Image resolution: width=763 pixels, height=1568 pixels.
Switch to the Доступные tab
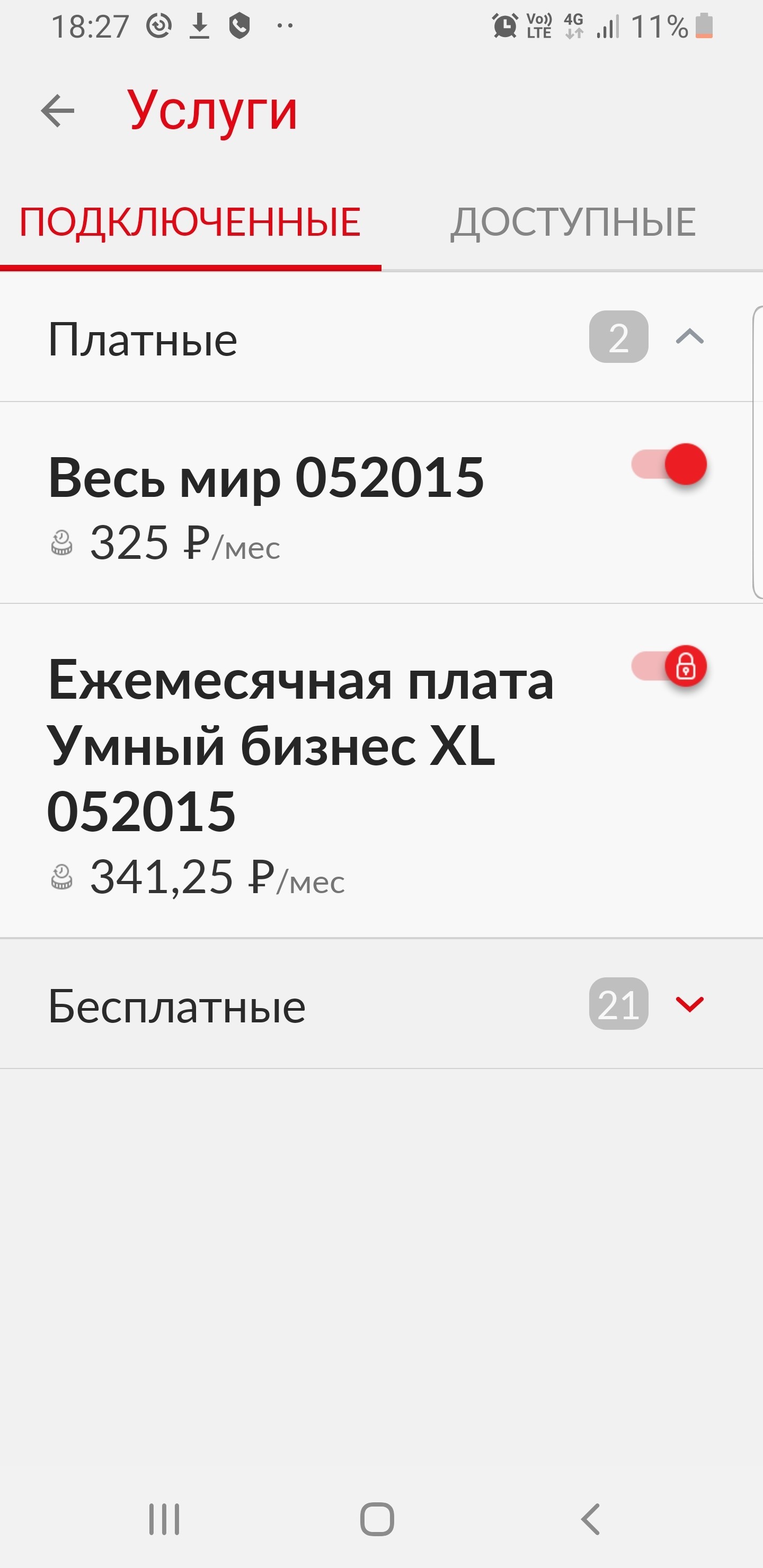pyautogui.click(x=572, y=222)
